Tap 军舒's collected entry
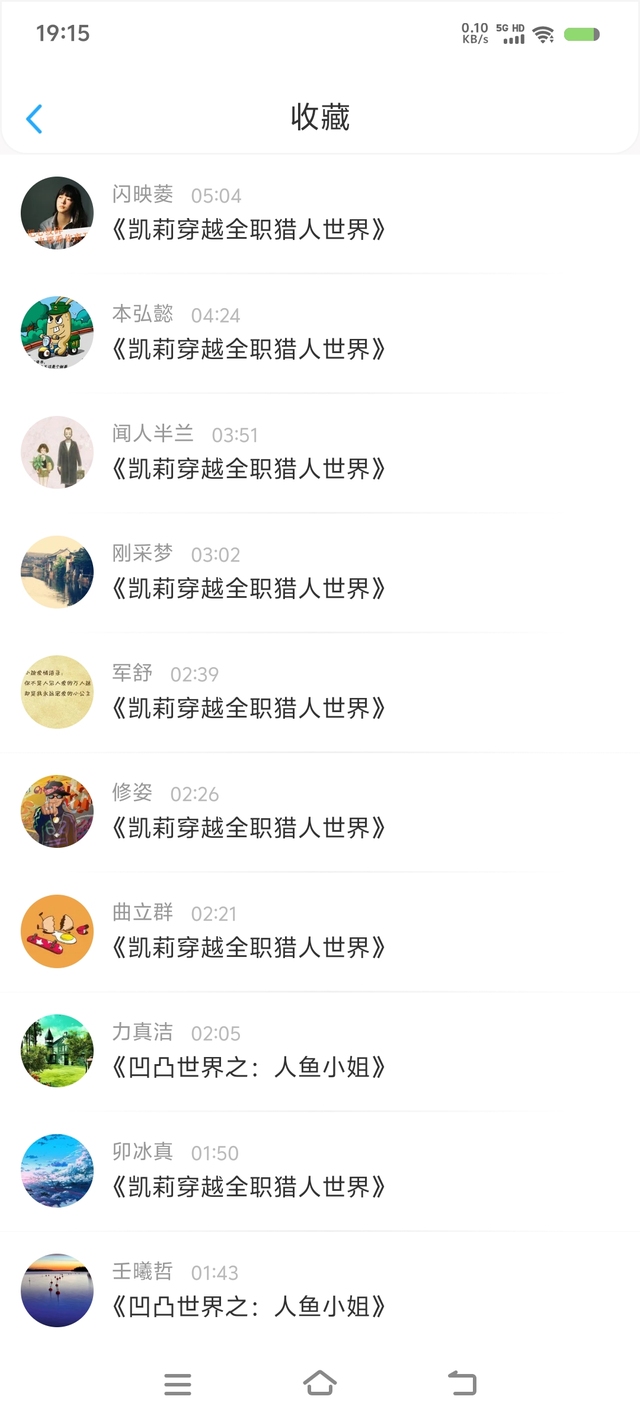The height and width of the screenshot is (1422, 640). click(x=249, y=708)
